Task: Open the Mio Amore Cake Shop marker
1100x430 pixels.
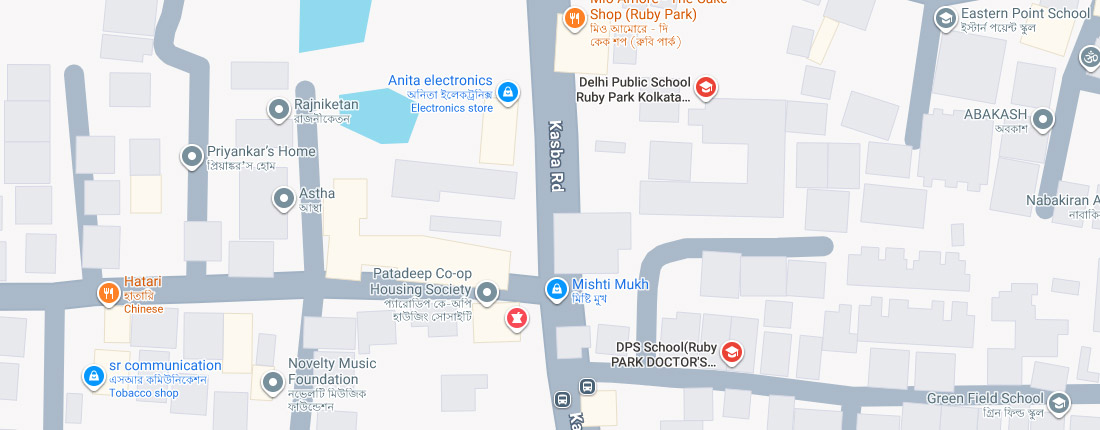Action: pos(574,17)
